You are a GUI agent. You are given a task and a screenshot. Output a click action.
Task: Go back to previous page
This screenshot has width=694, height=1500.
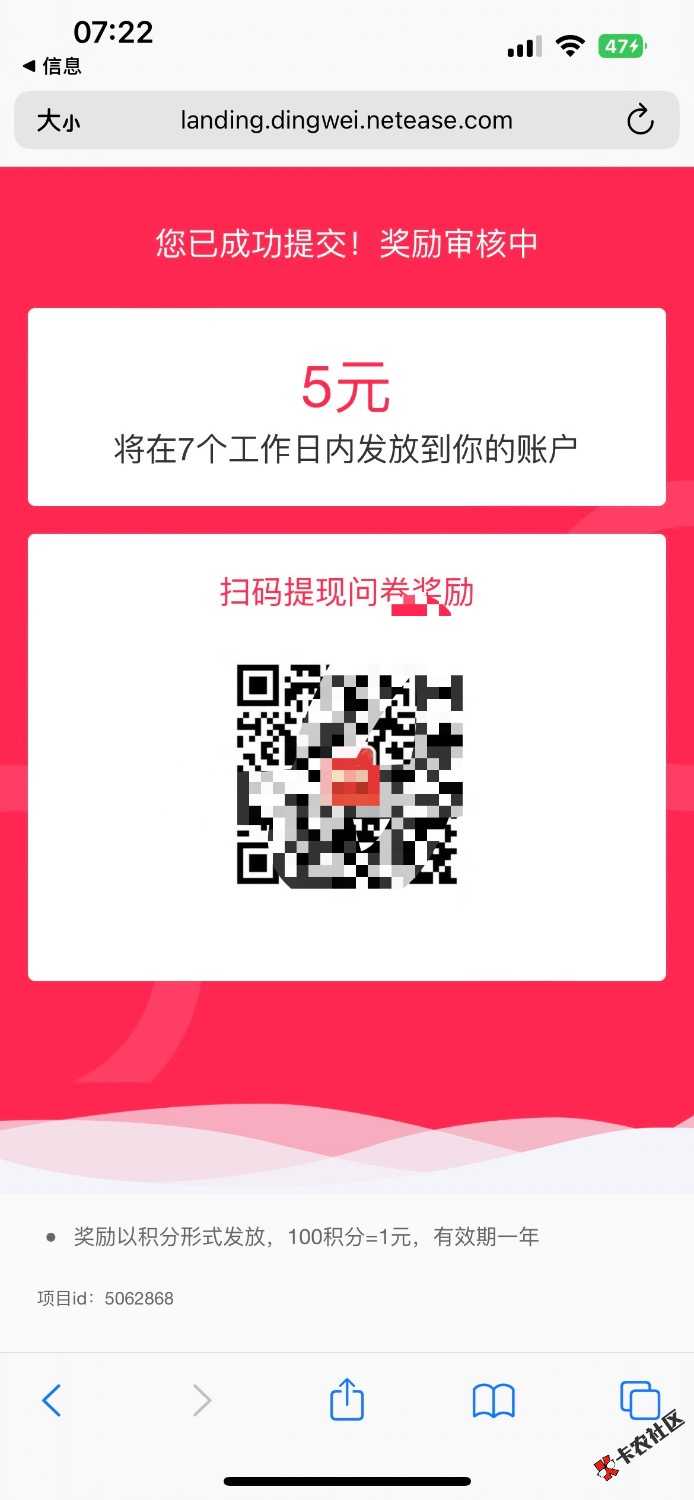pos(52,1400)
